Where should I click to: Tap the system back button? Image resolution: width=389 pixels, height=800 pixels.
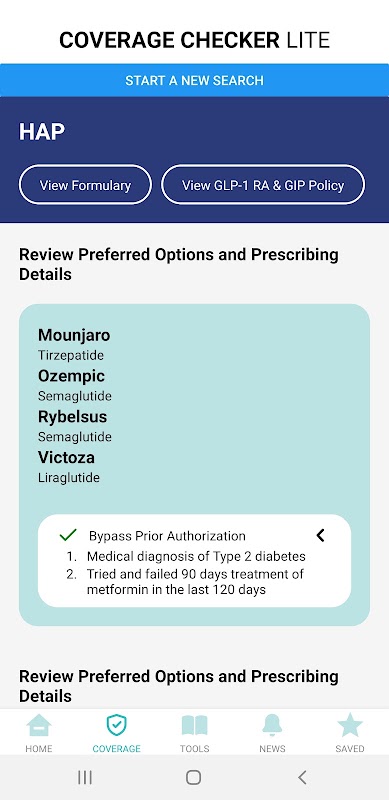point(302,777)
